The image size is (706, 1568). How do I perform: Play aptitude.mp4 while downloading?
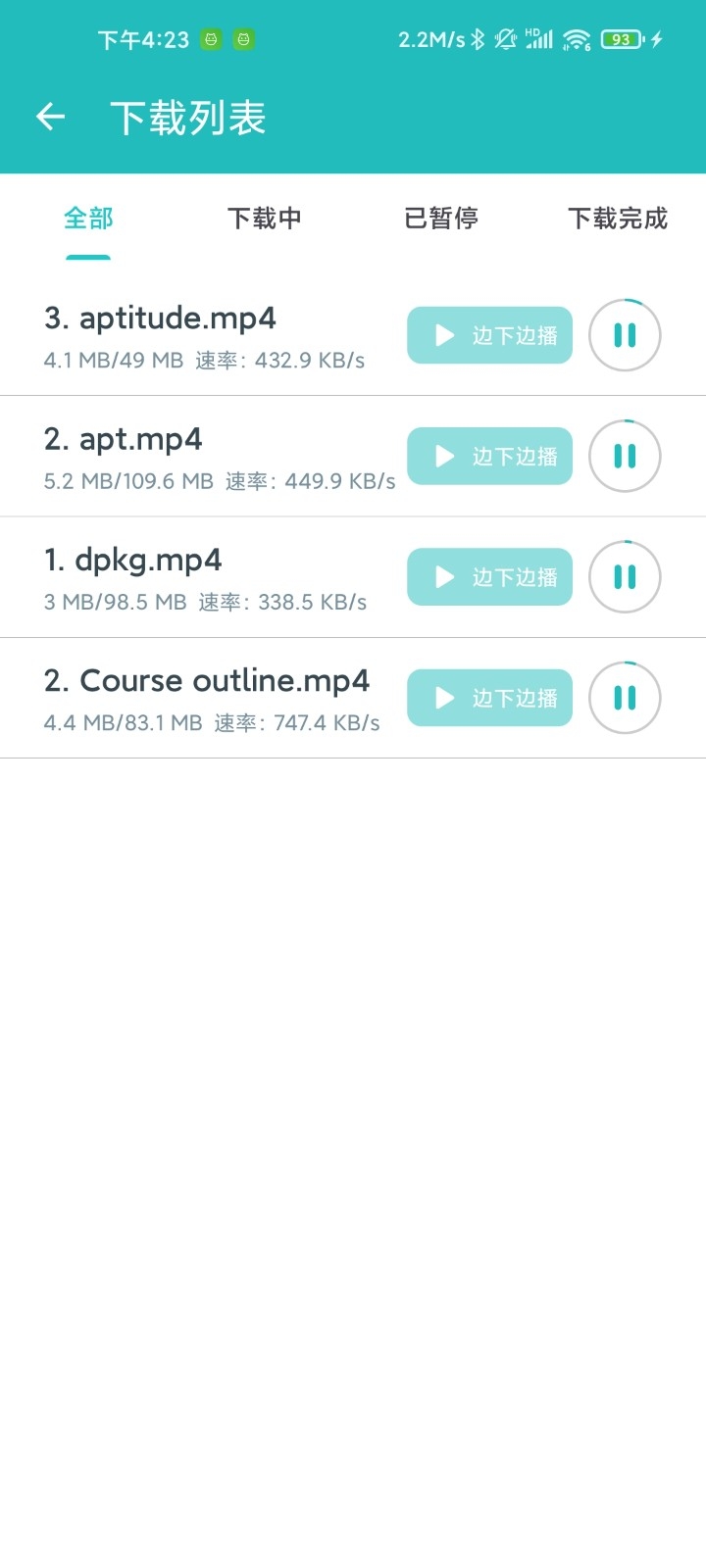click(489, 335)
